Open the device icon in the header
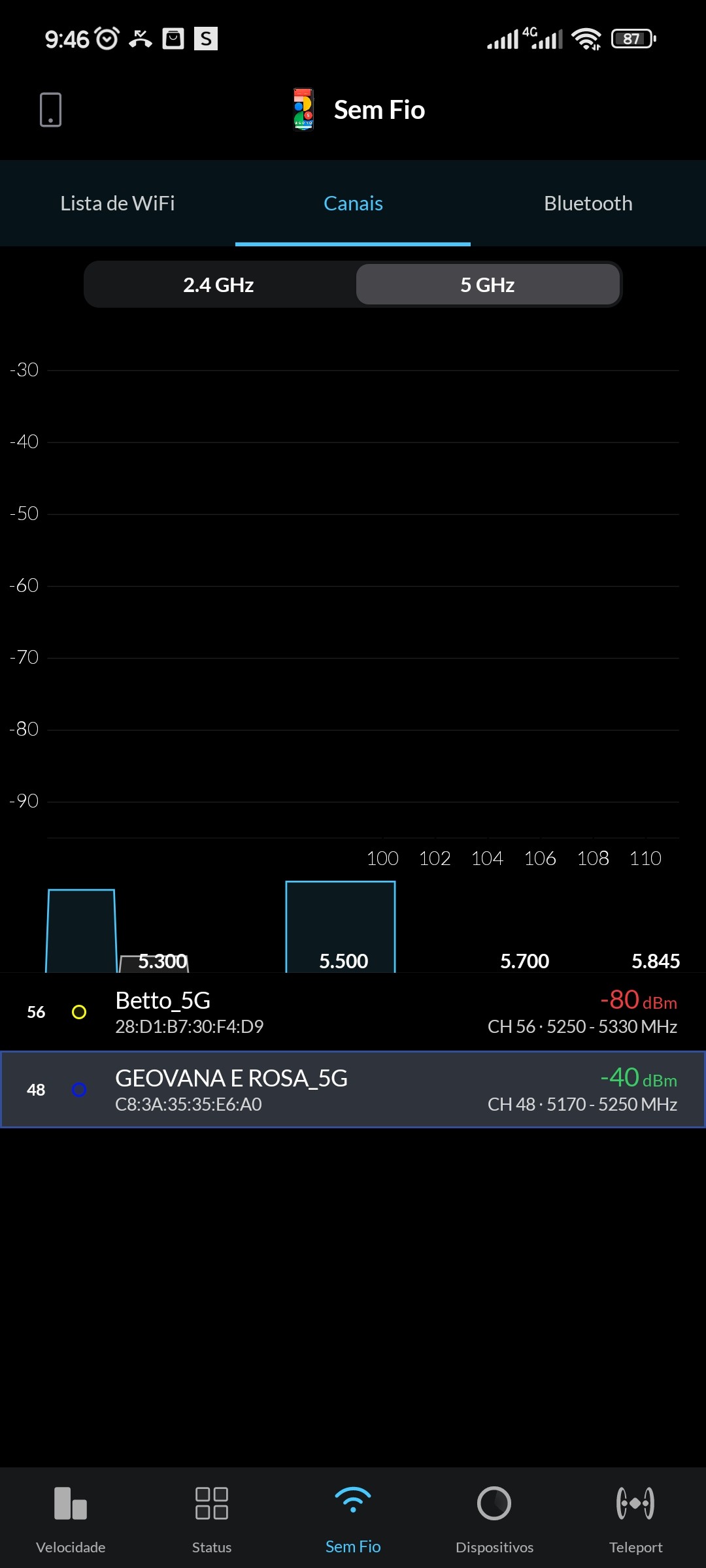 coord(50,110)
